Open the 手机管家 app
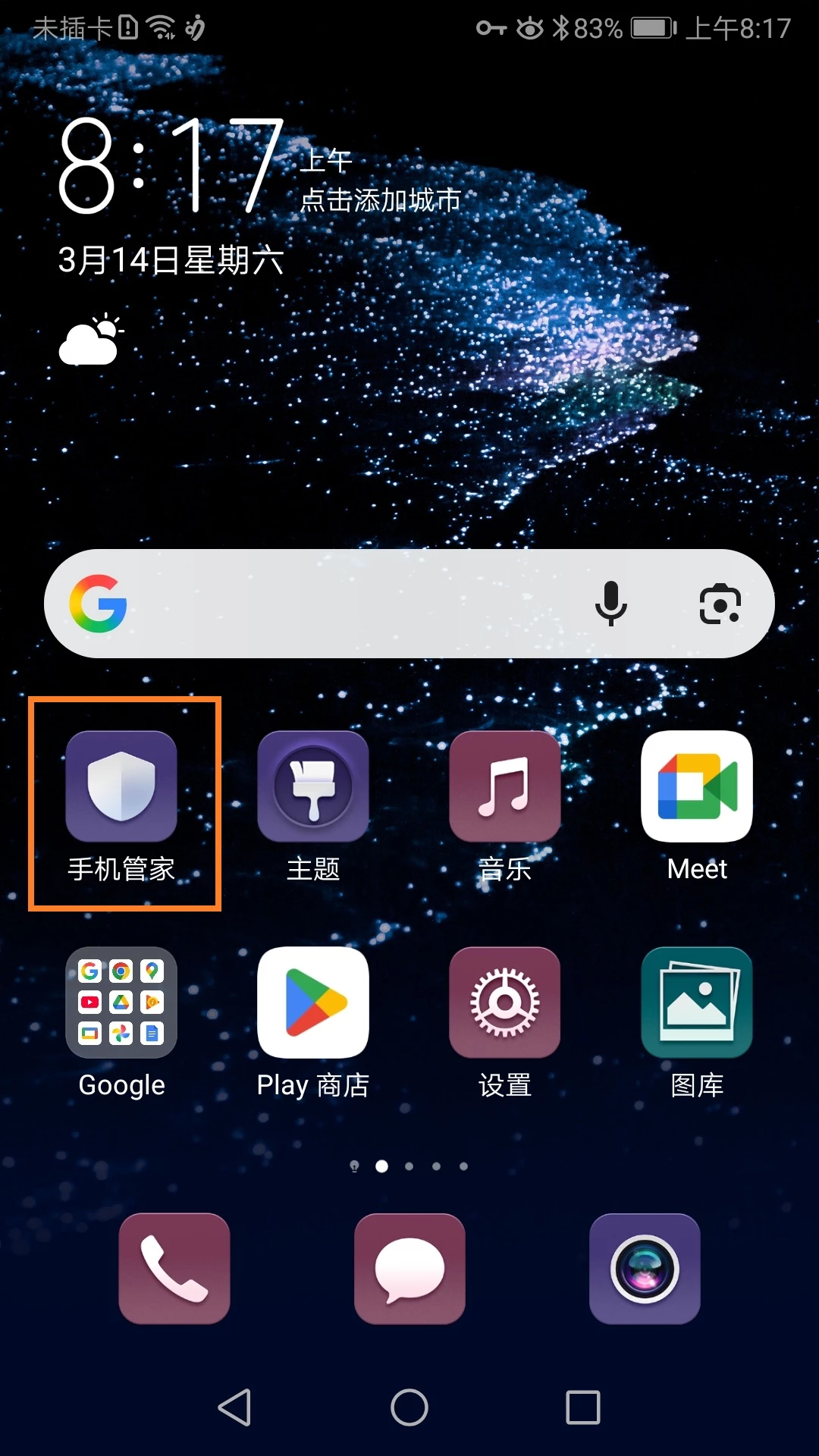 tap(121, 787)
